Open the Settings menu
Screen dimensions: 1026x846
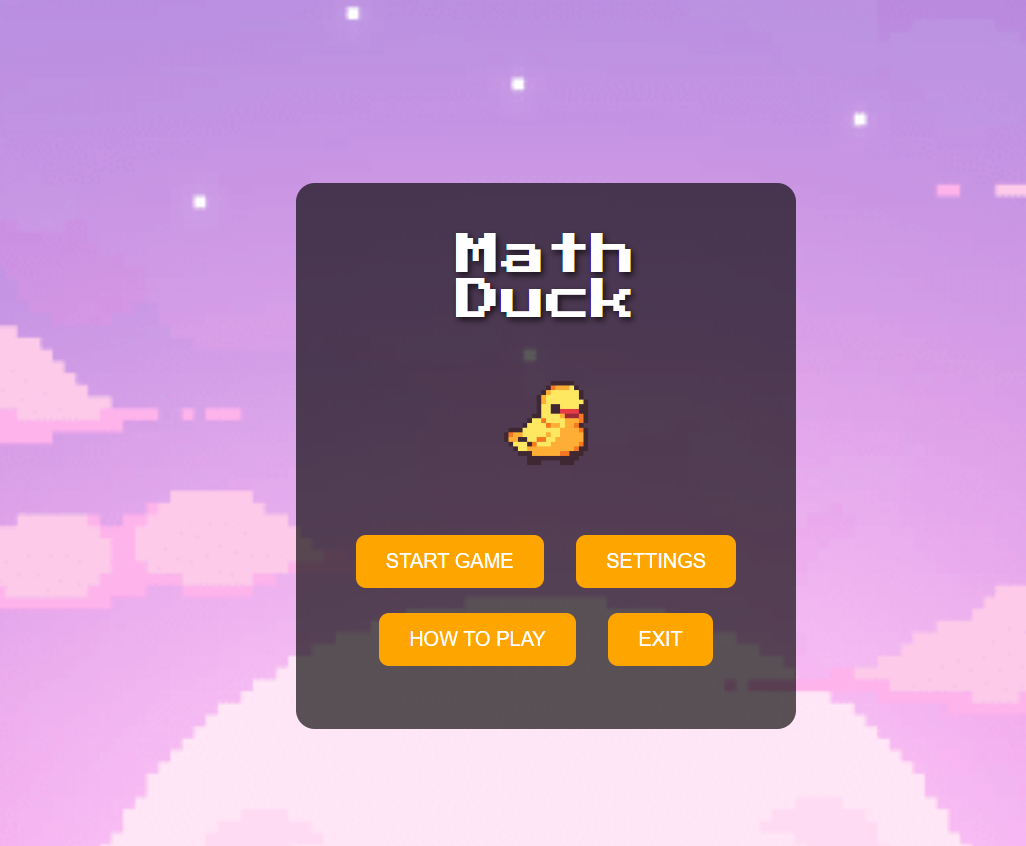[x=655, y=561]
